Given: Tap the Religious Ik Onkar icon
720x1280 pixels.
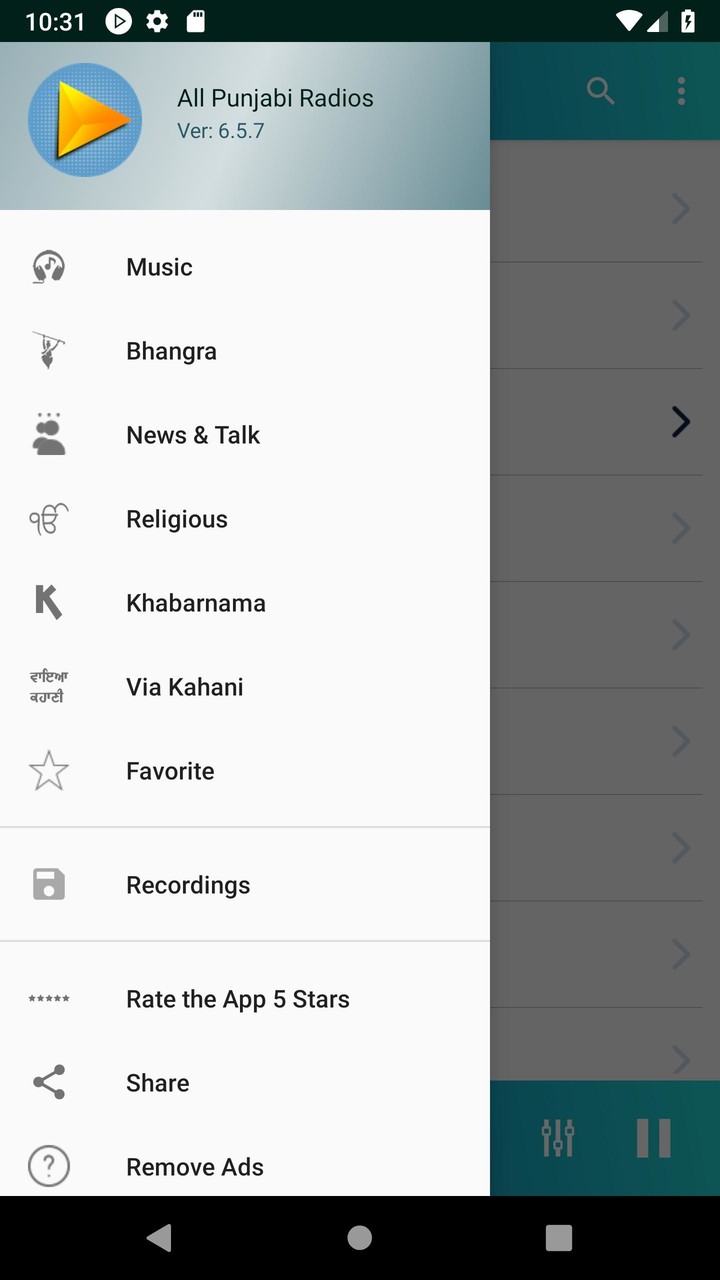Looking at the screenshot, I should tap(48, 519).
